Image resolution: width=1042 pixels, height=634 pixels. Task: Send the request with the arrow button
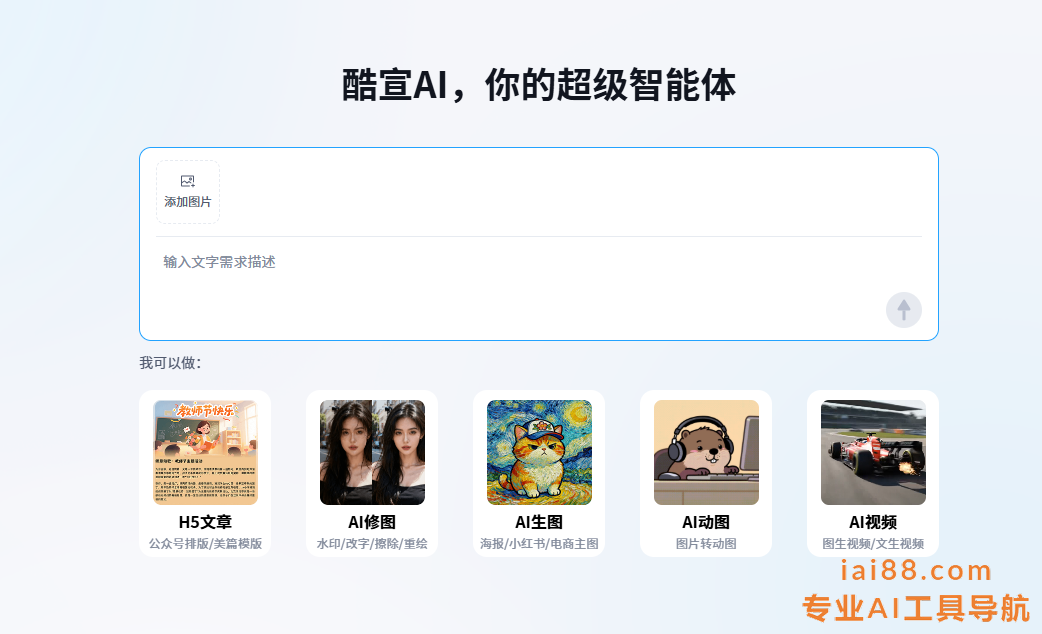pyautogui.click(x=903, y=310)
